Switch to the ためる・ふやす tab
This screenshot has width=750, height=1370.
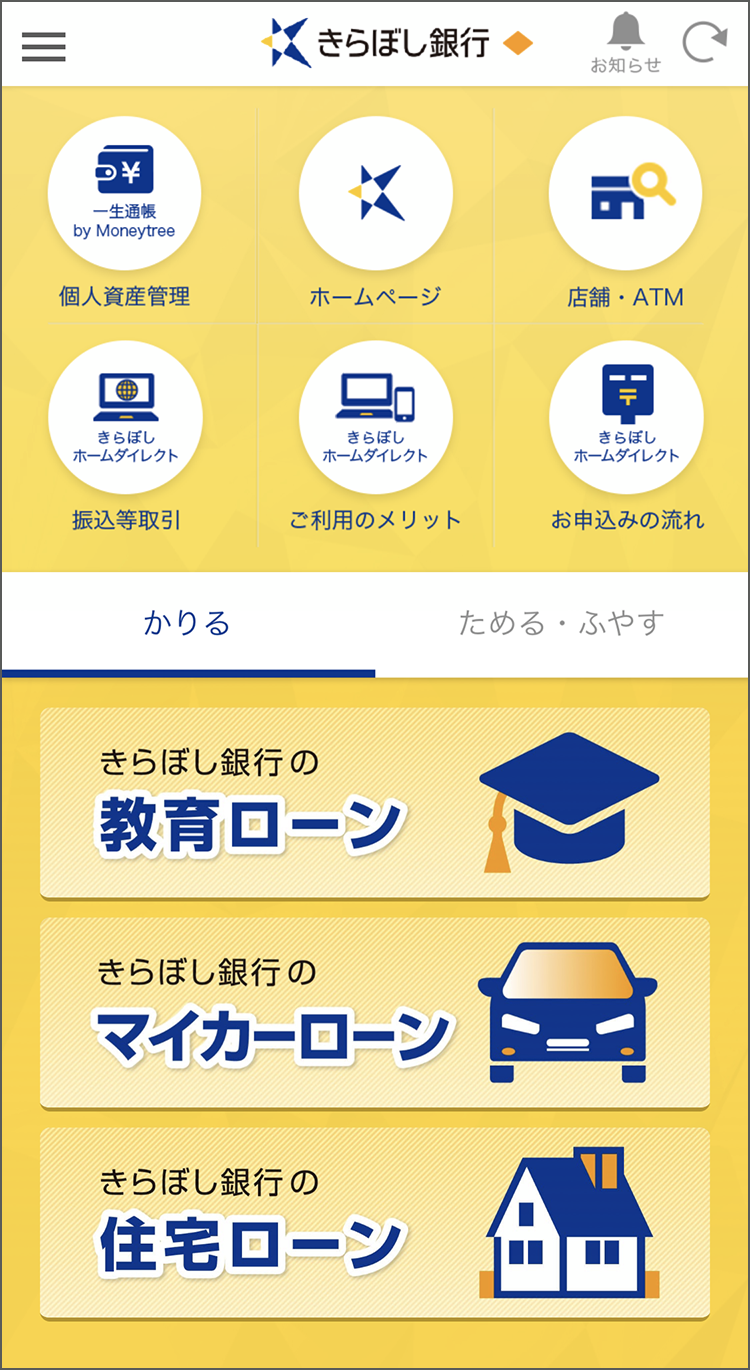pos(562,623)
